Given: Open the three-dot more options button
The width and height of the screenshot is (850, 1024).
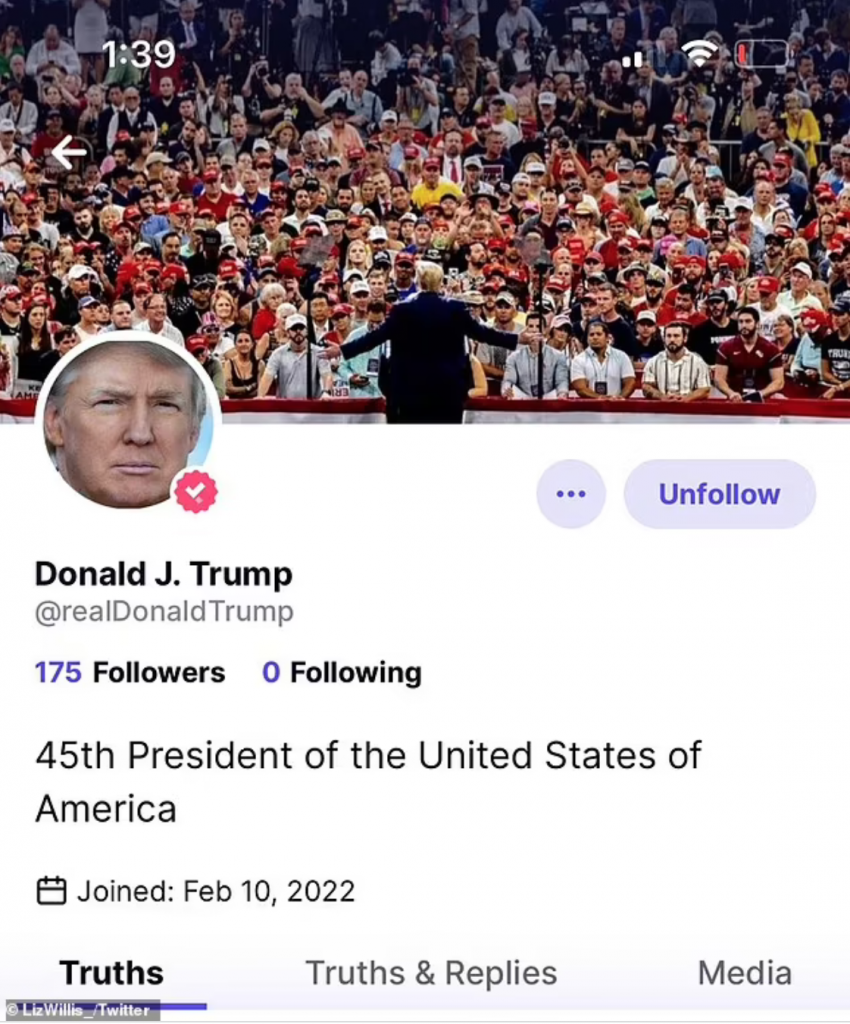Looking at the screenshot, I should pos(570,494).
